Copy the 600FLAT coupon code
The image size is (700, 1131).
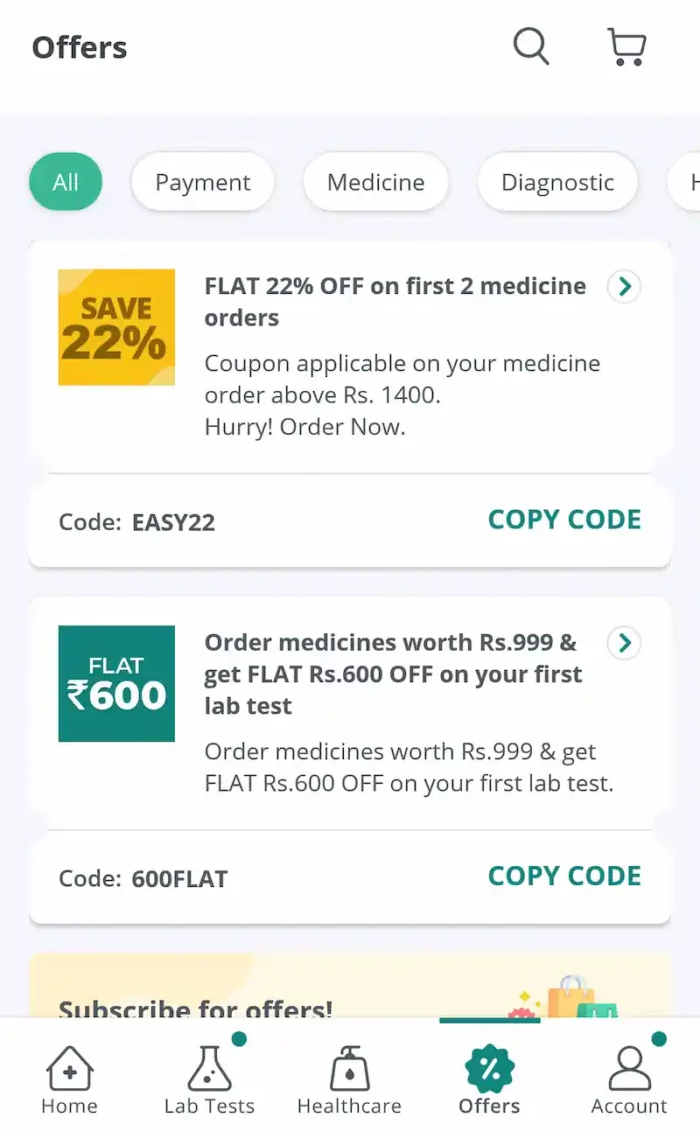[564, 876]
